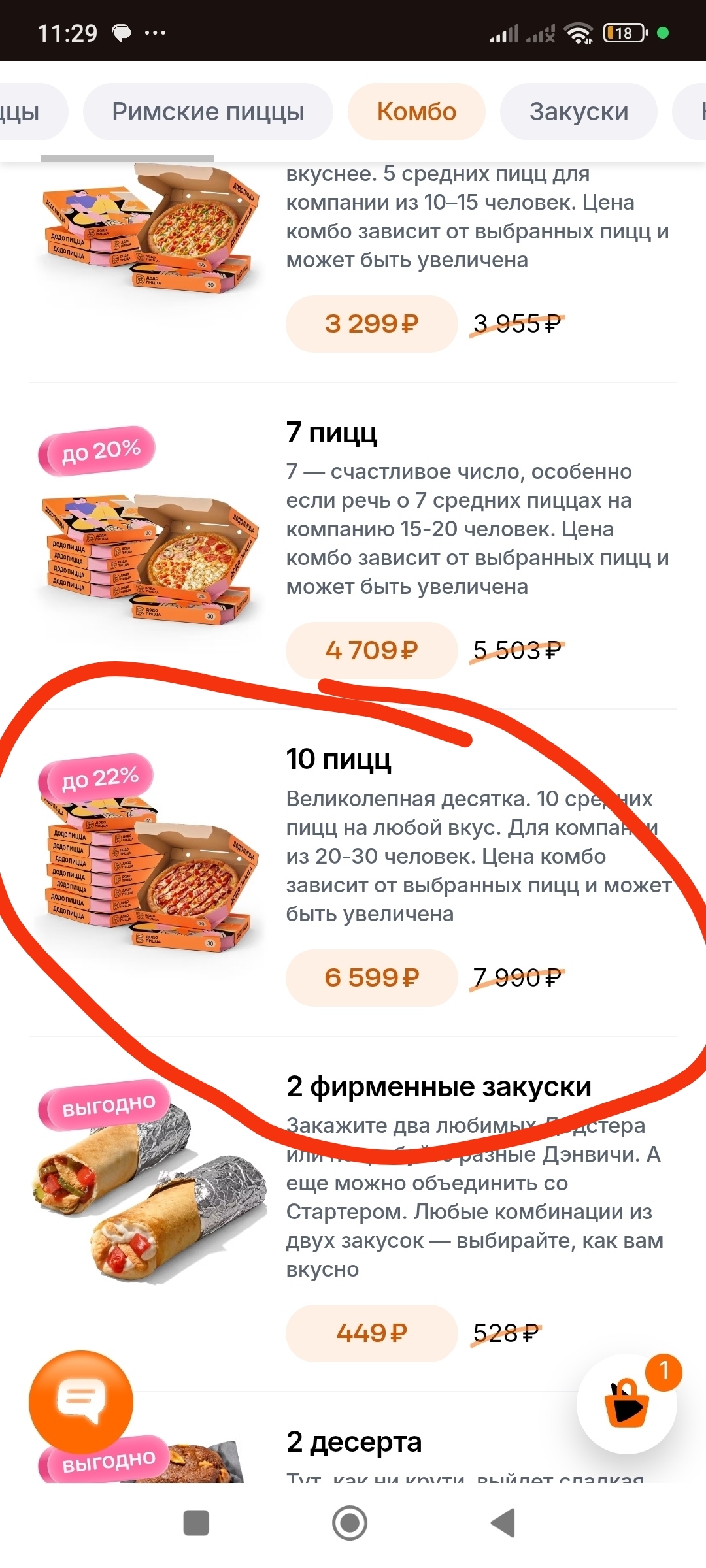Open the support chat bubble
The image size is (706, 1568).
pos(80,1402)
